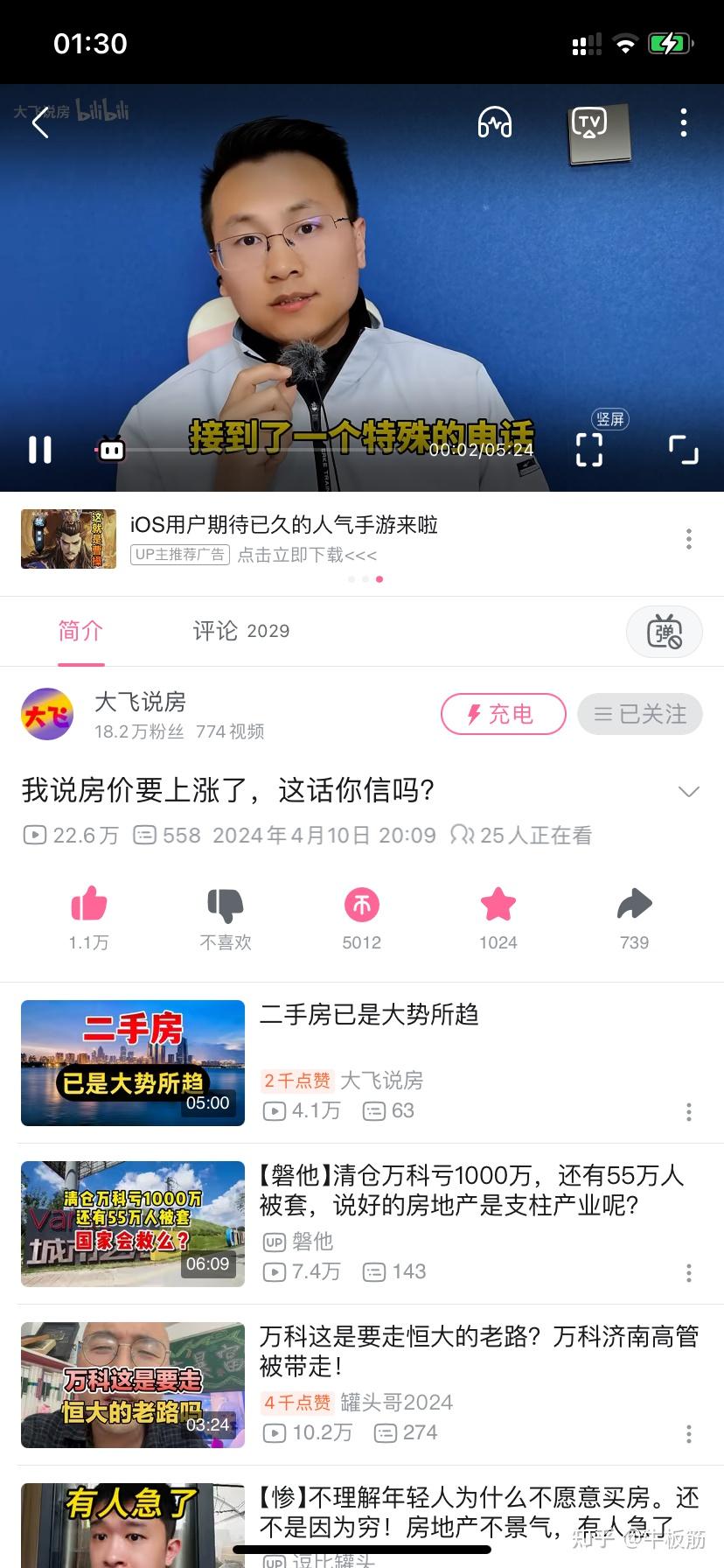Give coins to this video
724x1568 pixels.
click(362, 915)
